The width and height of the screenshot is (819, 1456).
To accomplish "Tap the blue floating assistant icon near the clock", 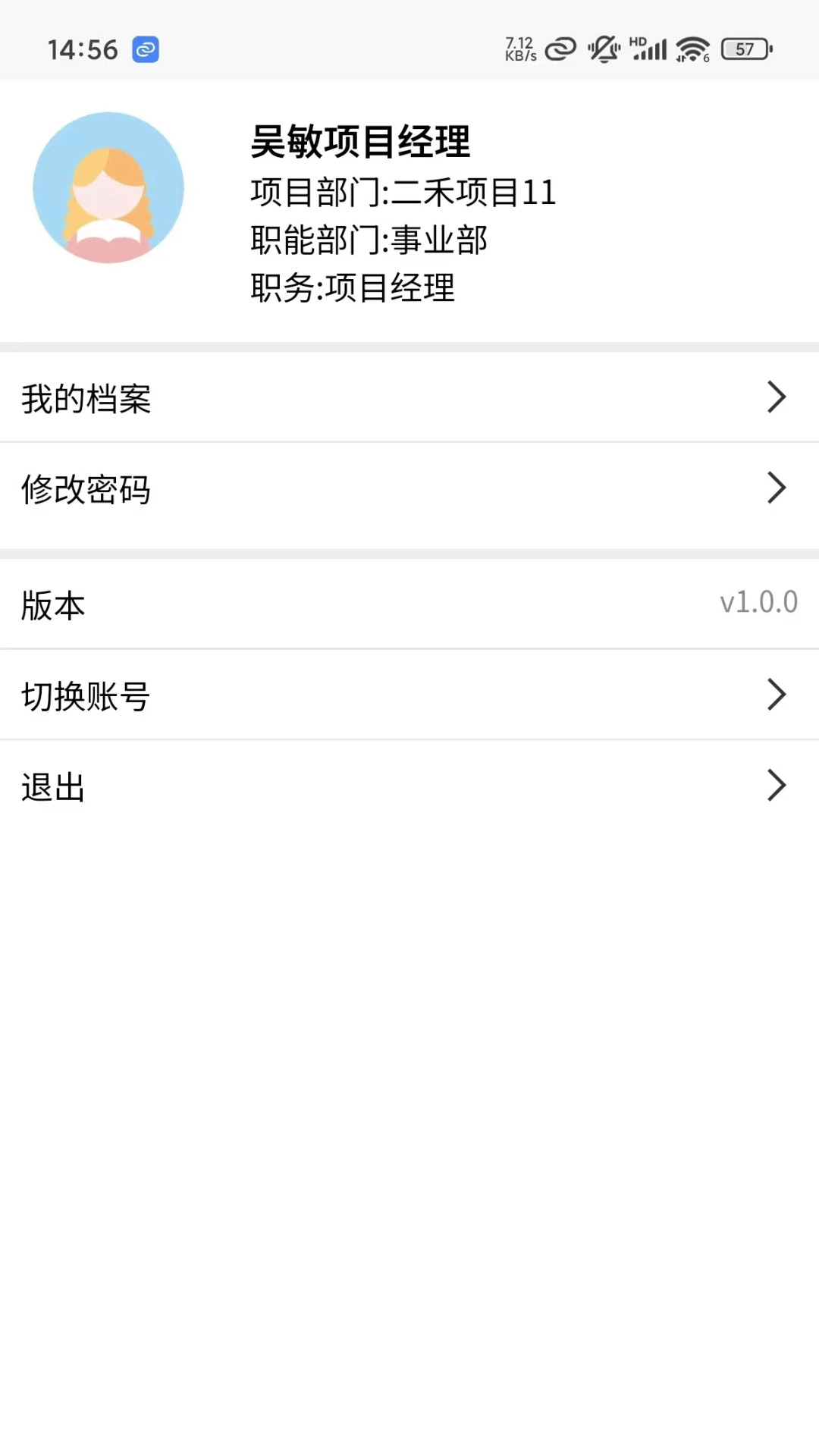I will [x=145, y=49].
